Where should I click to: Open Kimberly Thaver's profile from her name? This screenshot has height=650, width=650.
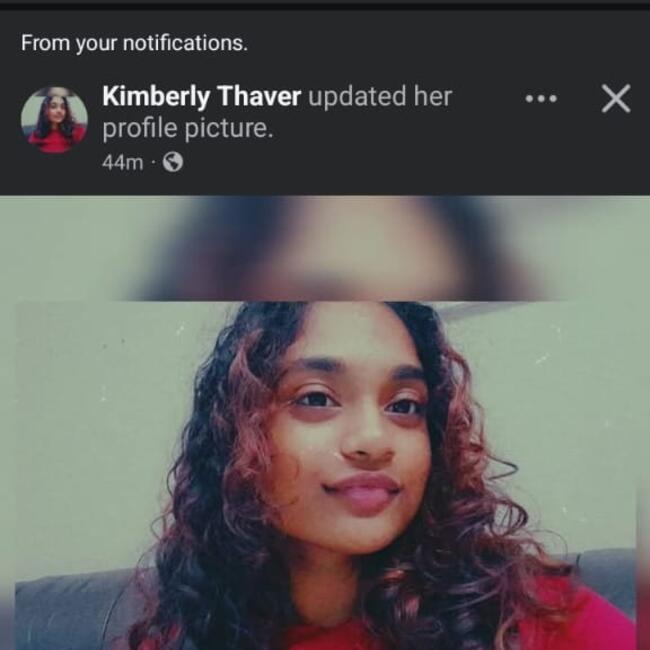tap(201, 97)
